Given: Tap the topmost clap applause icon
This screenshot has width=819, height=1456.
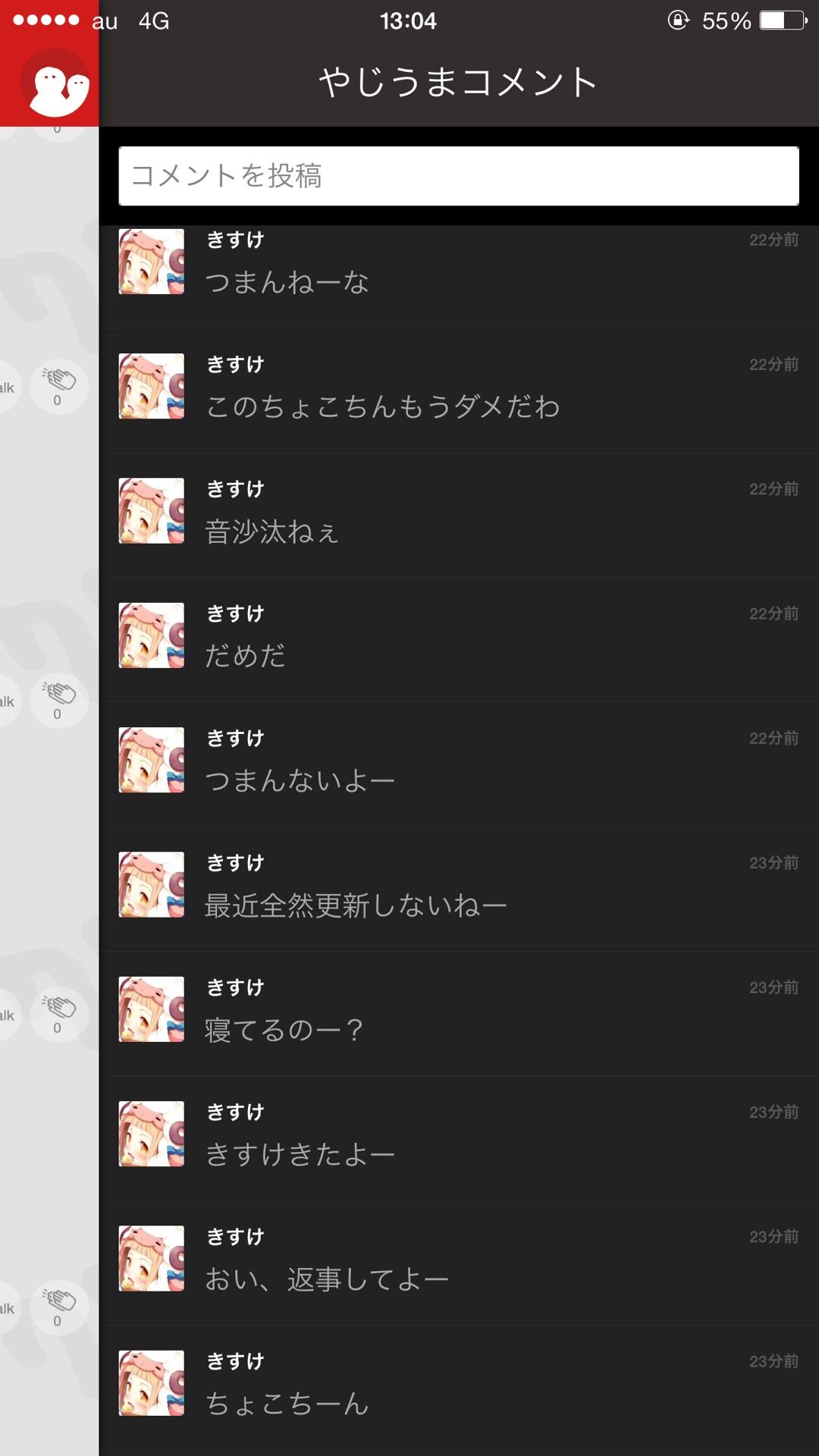Looking at the screenshot, I should pyautogui.click(x=58, y=379).
